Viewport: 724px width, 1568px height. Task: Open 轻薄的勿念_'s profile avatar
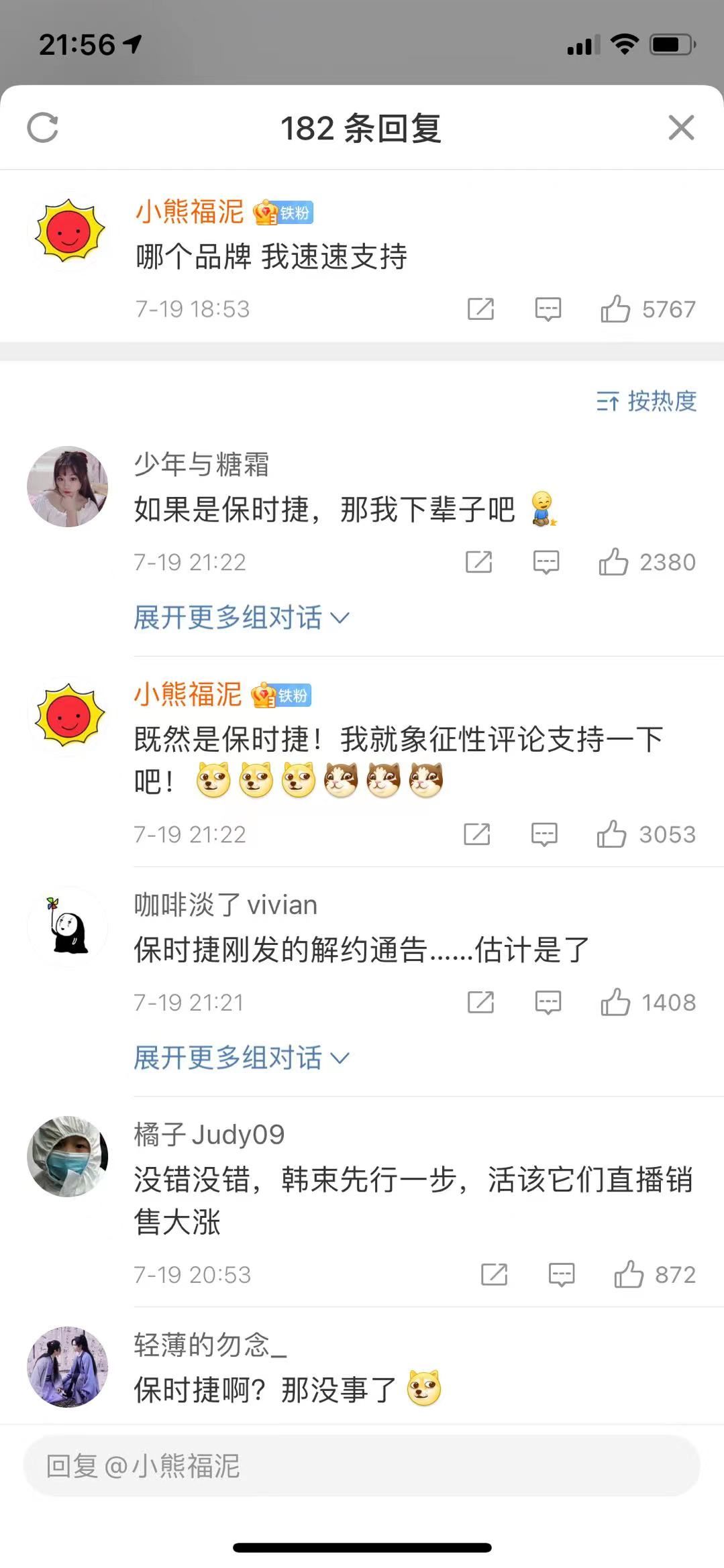pos(67,1366)
